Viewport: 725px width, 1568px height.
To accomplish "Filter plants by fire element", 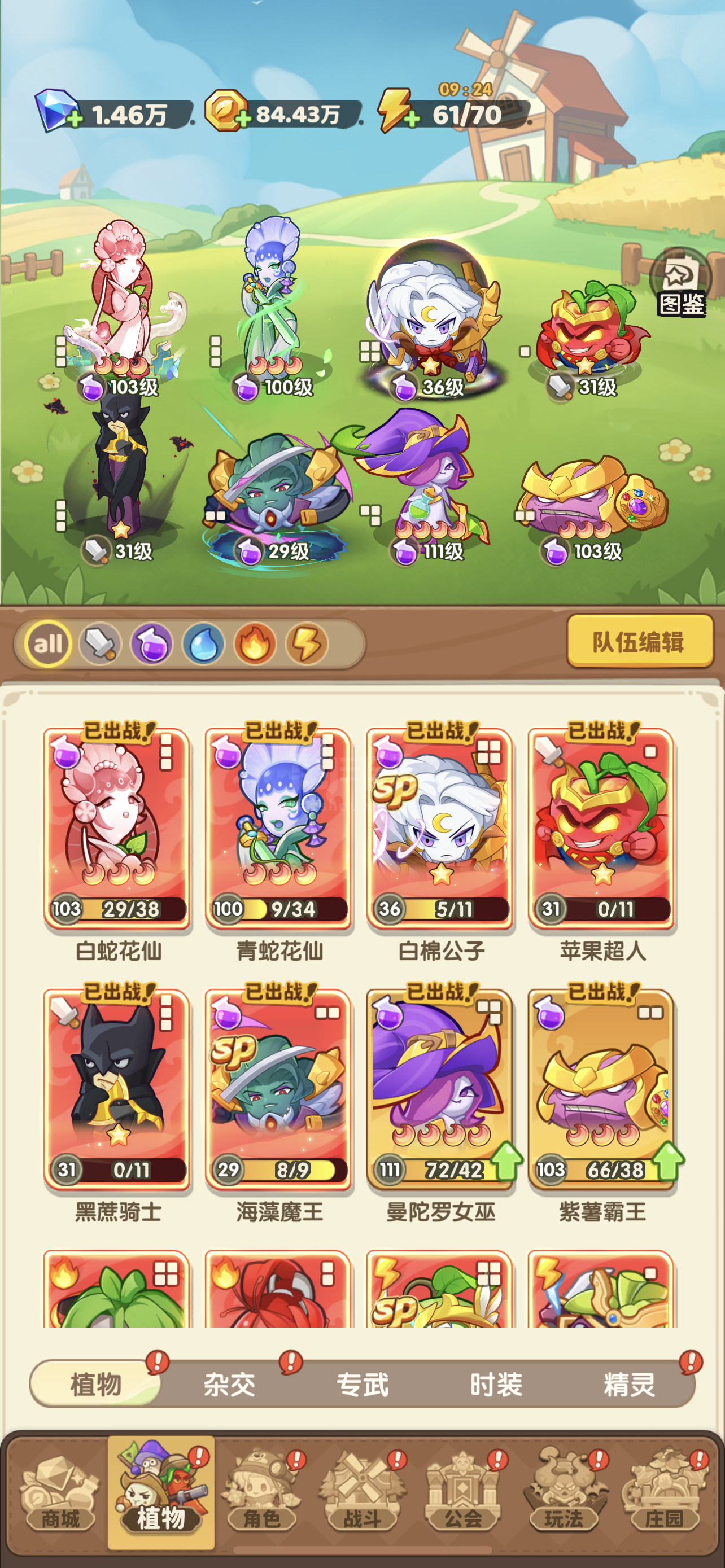I will pyautogui.click(x=255, y=643).
